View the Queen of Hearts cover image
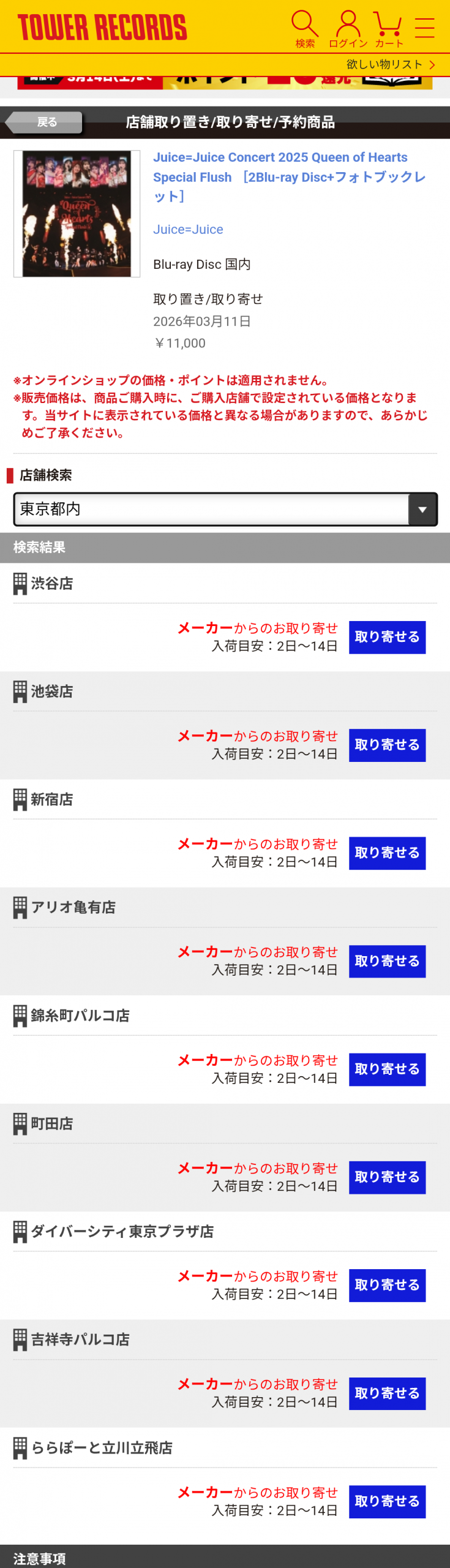This screenshot has width=450, height=1568. (x=77, y=213)
